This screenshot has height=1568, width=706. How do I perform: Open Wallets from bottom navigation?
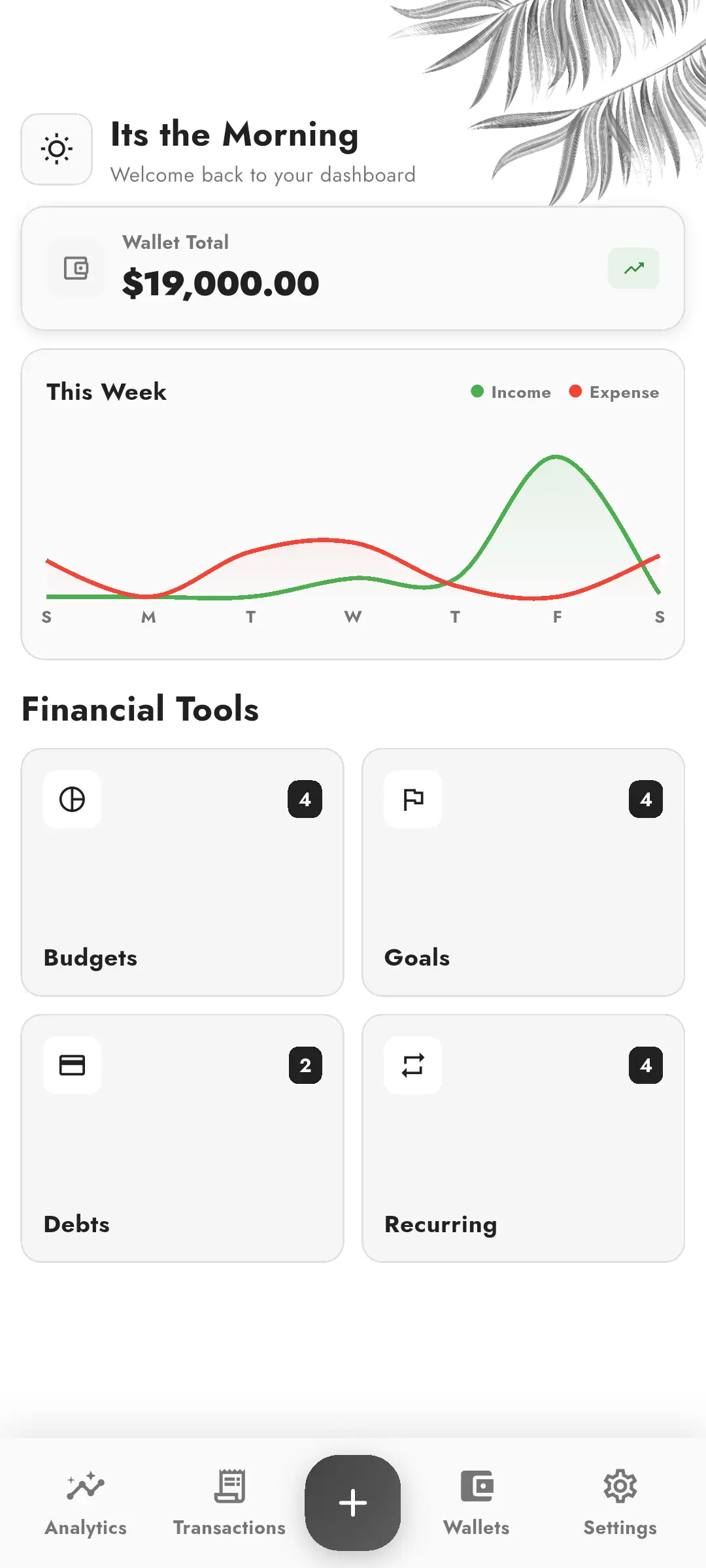click(x=477, y=1503)
